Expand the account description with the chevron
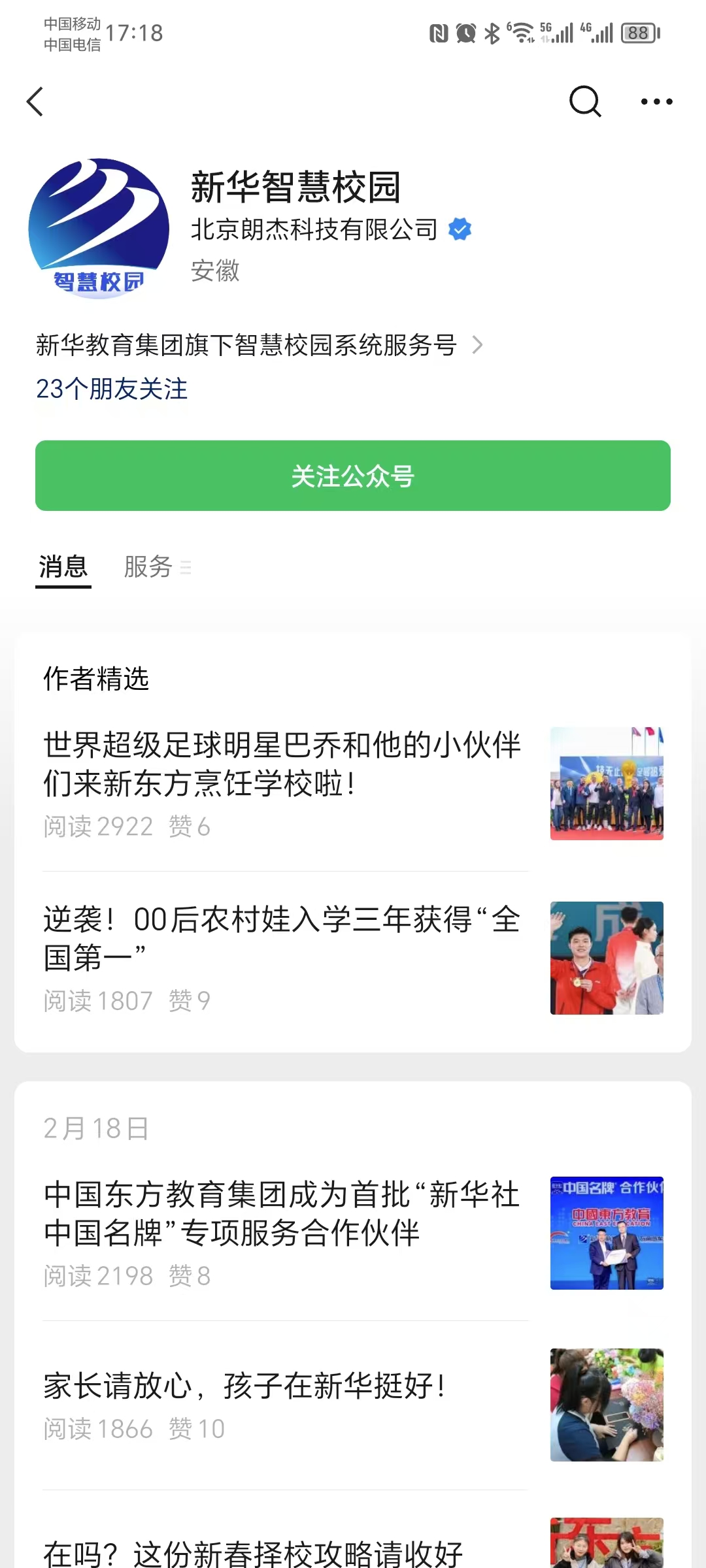 tap(478, 345)
